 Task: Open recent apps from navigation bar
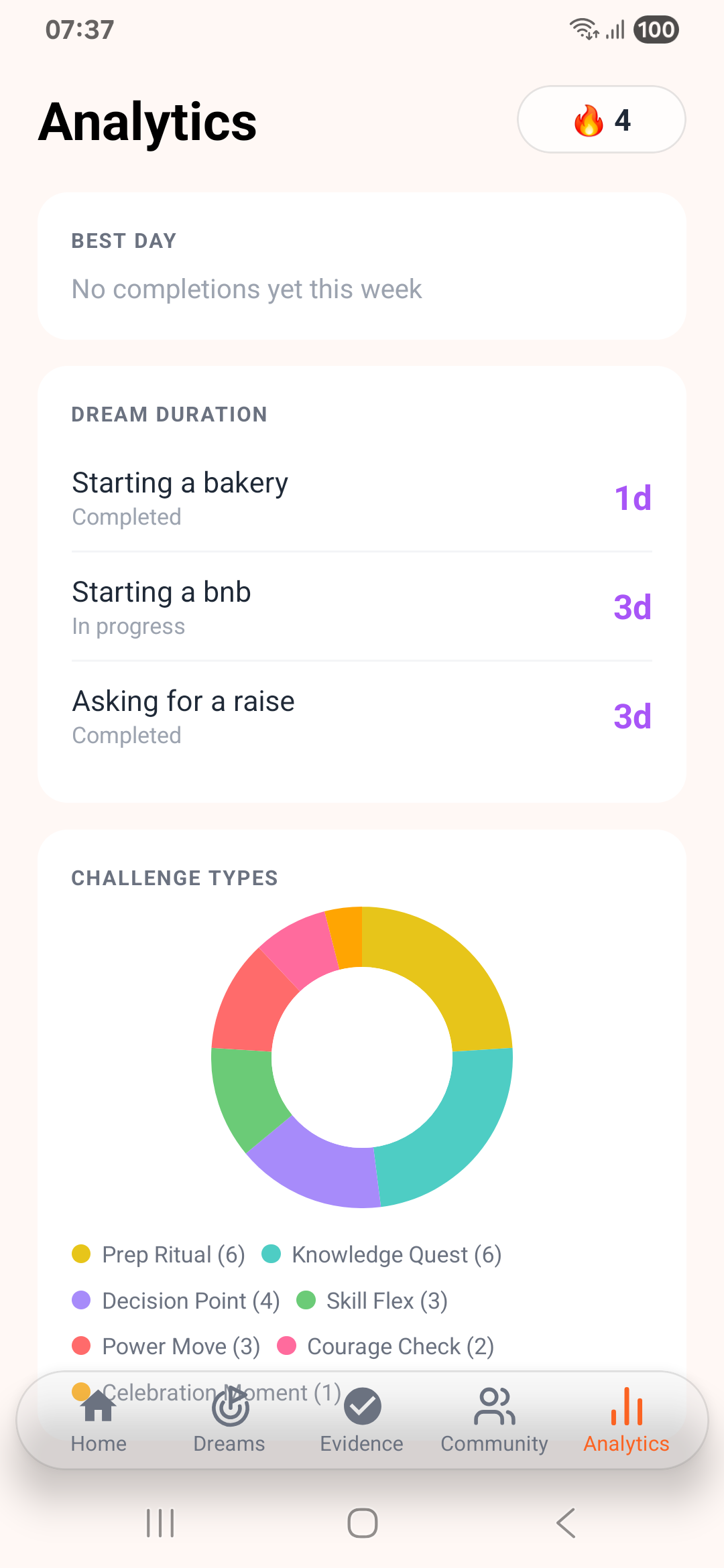pyautogui.click(x=160, y=1523)
